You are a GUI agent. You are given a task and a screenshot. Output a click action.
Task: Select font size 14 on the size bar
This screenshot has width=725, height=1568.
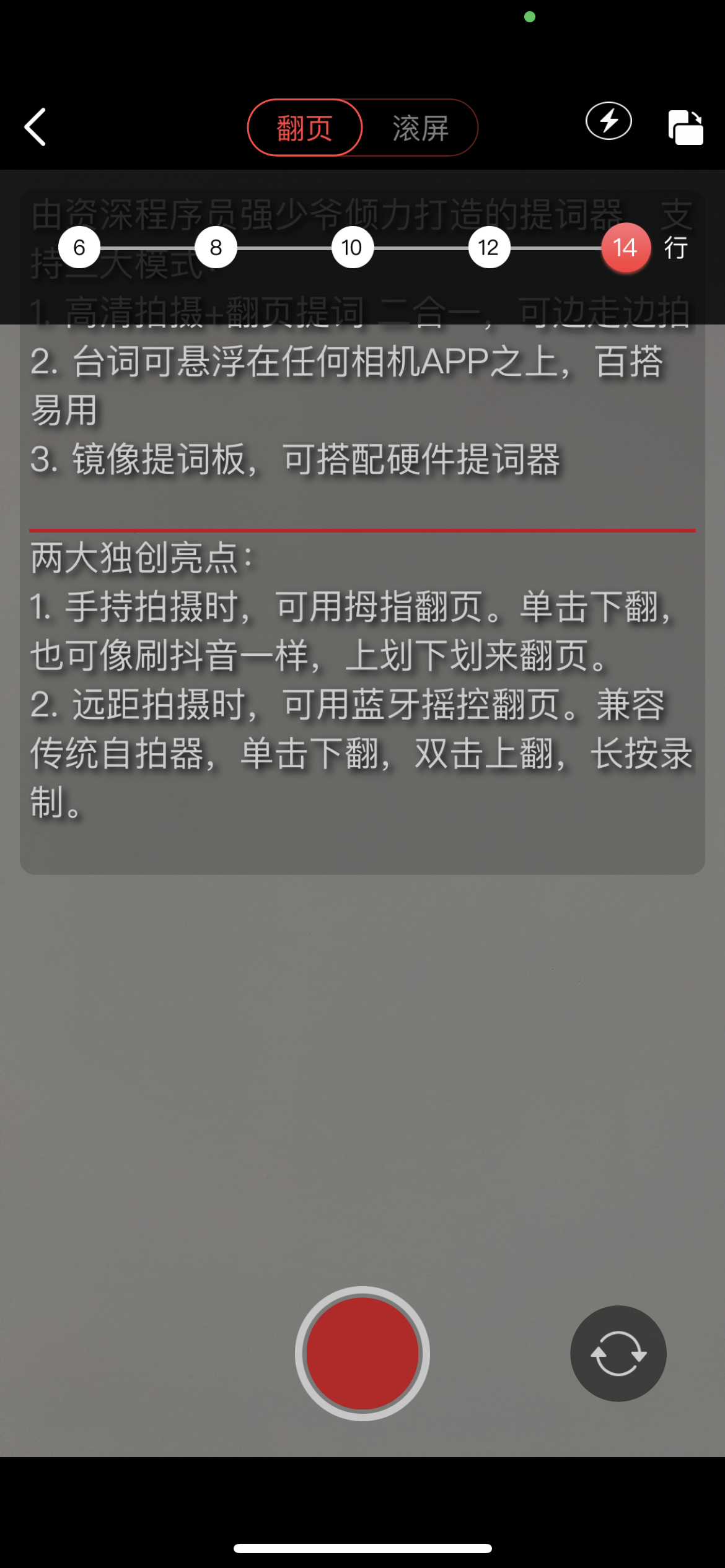point(625,247)
